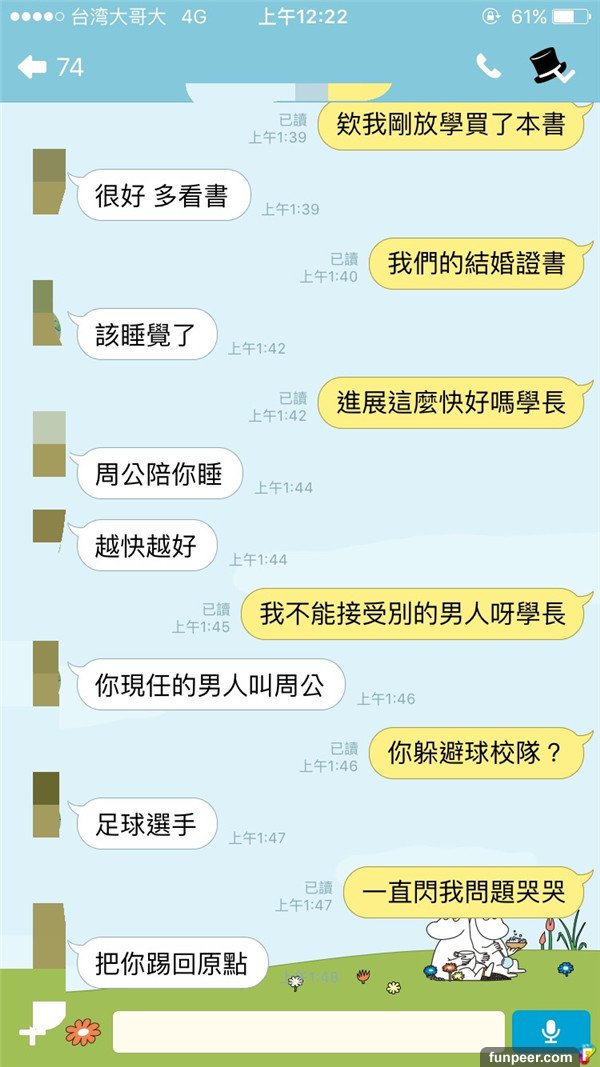Open the flower sticker picker

tap(82, 1031)
